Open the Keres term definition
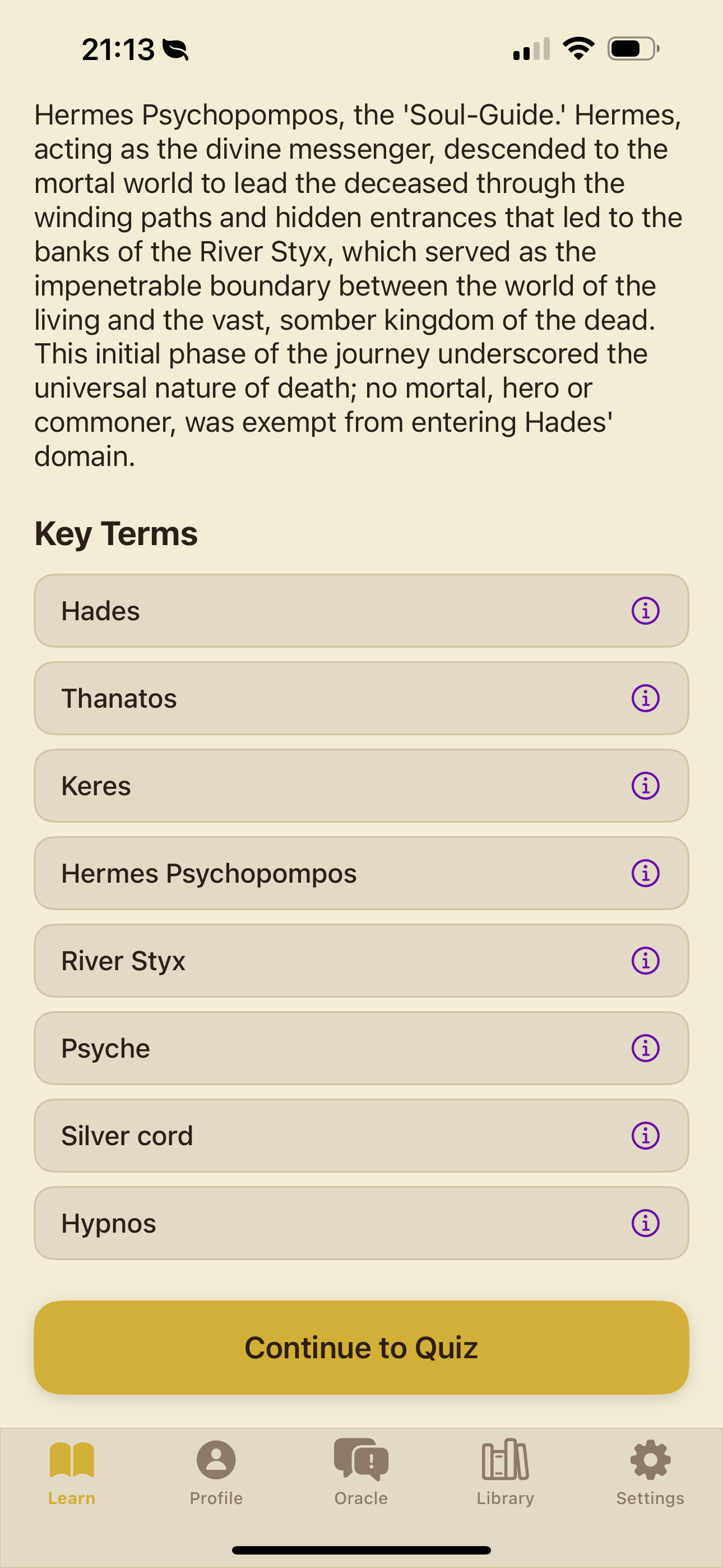723x1568 pixels. click(361, 785)
